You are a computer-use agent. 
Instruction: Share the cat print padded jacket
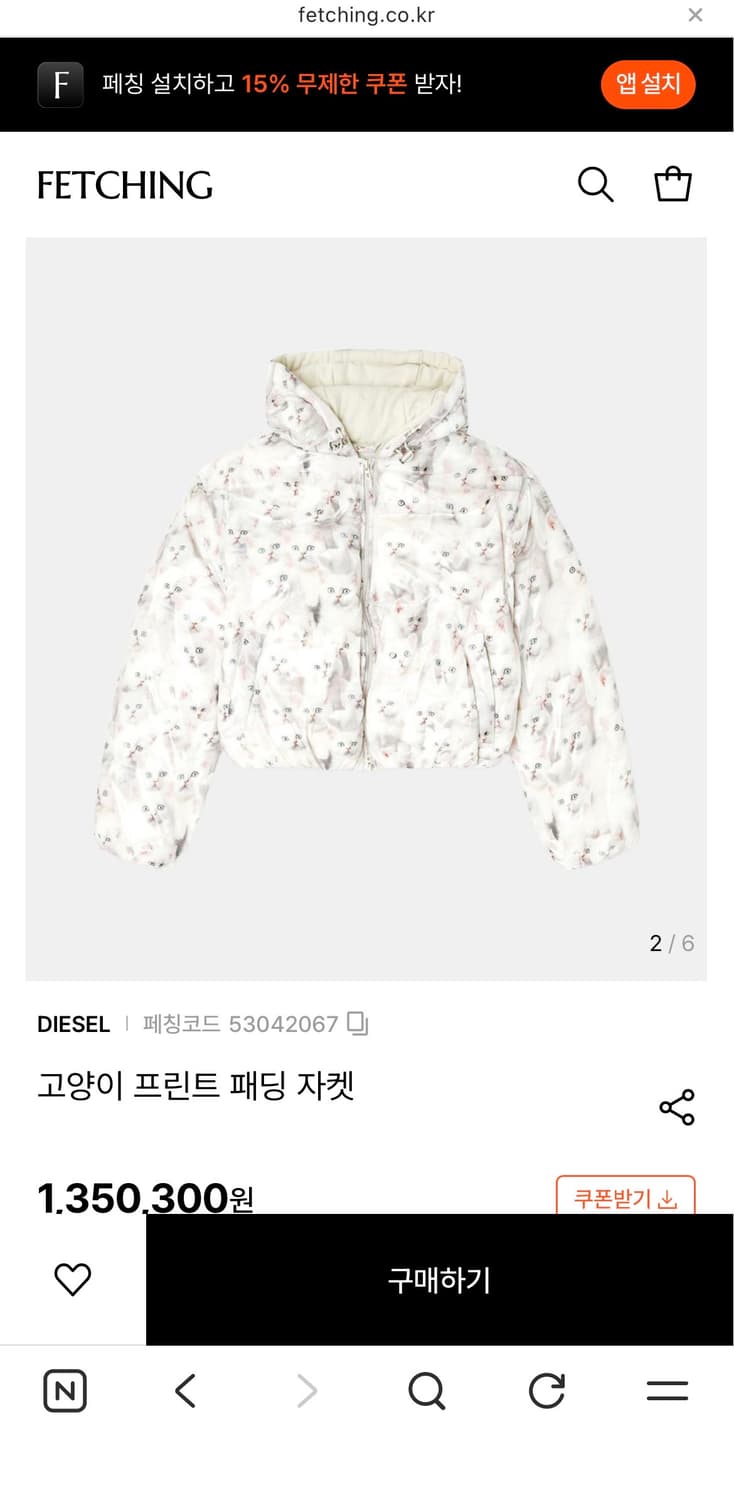click(676, 1107)
